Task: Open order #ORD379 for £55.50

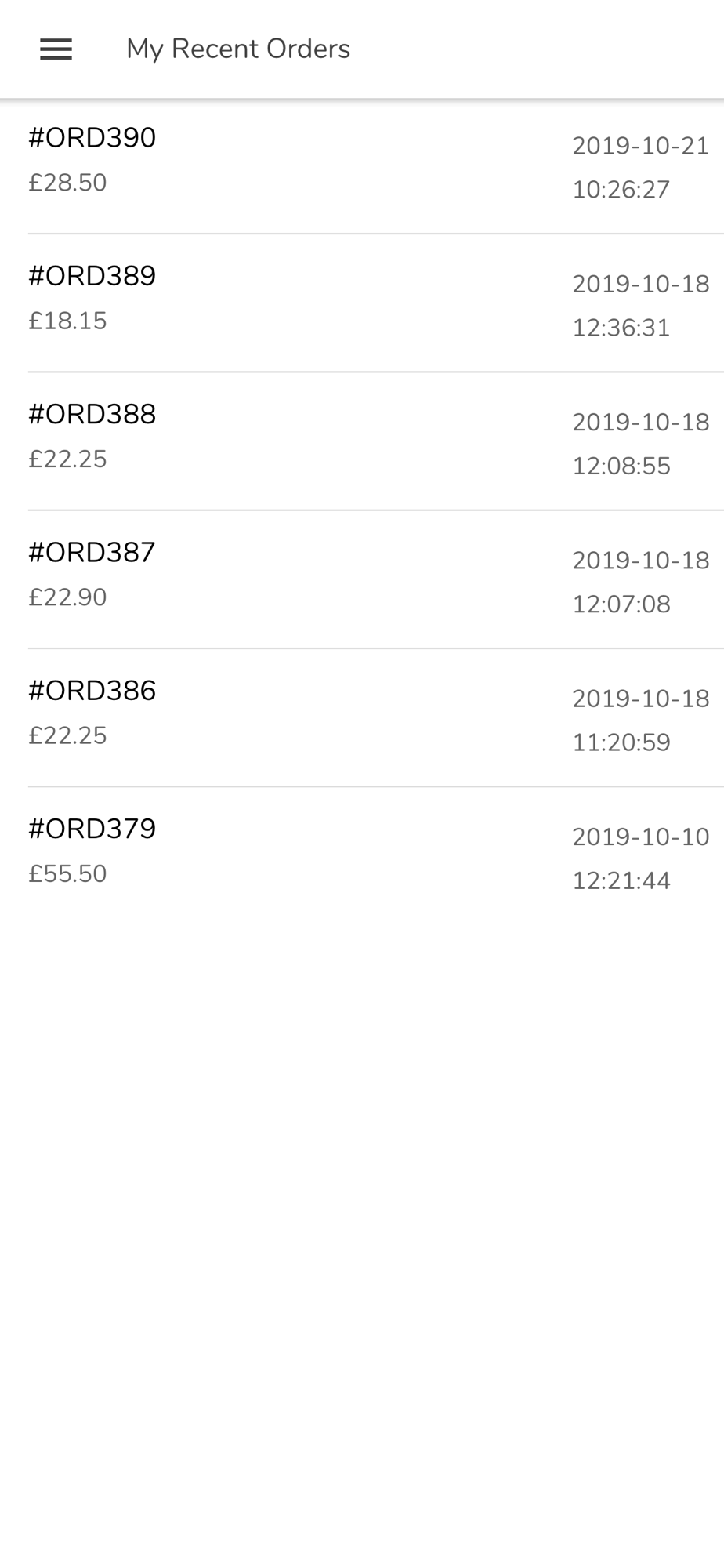Action: (362, 855)
